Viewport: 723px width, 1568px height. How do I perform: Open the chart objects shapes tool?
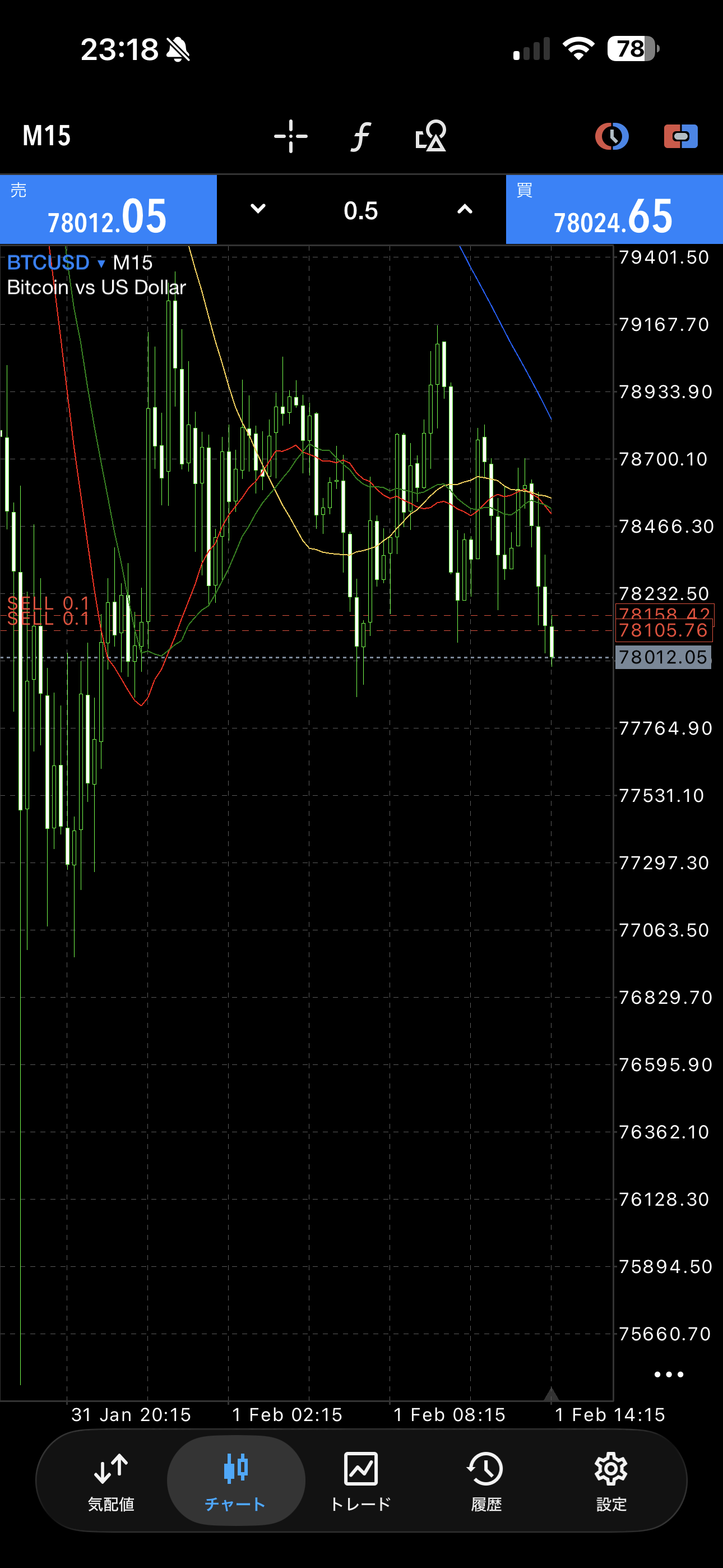431,136
